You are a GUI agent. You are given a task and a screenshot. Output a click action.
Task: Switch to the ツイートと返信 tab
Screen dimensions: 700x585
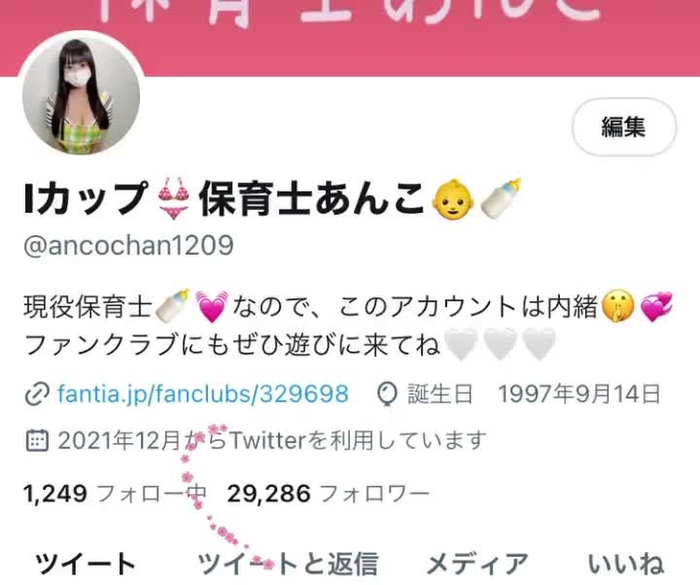[288, 563]
